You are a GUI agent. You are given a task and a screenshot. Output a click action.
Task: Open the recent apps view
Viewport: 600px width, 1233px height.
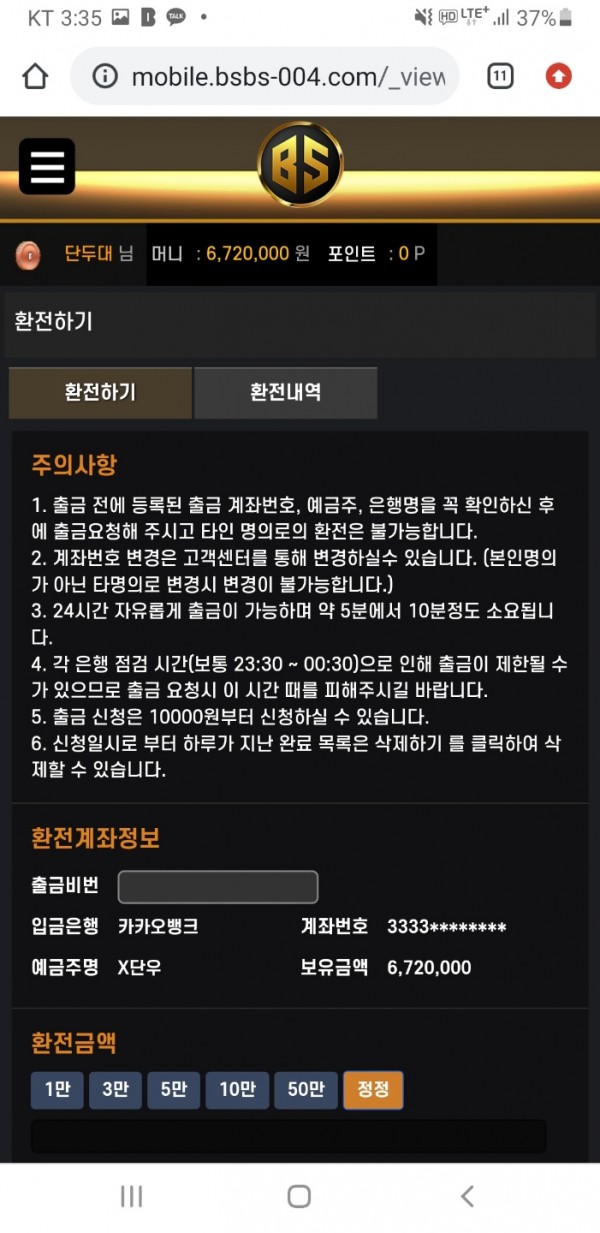(131, 1196)
